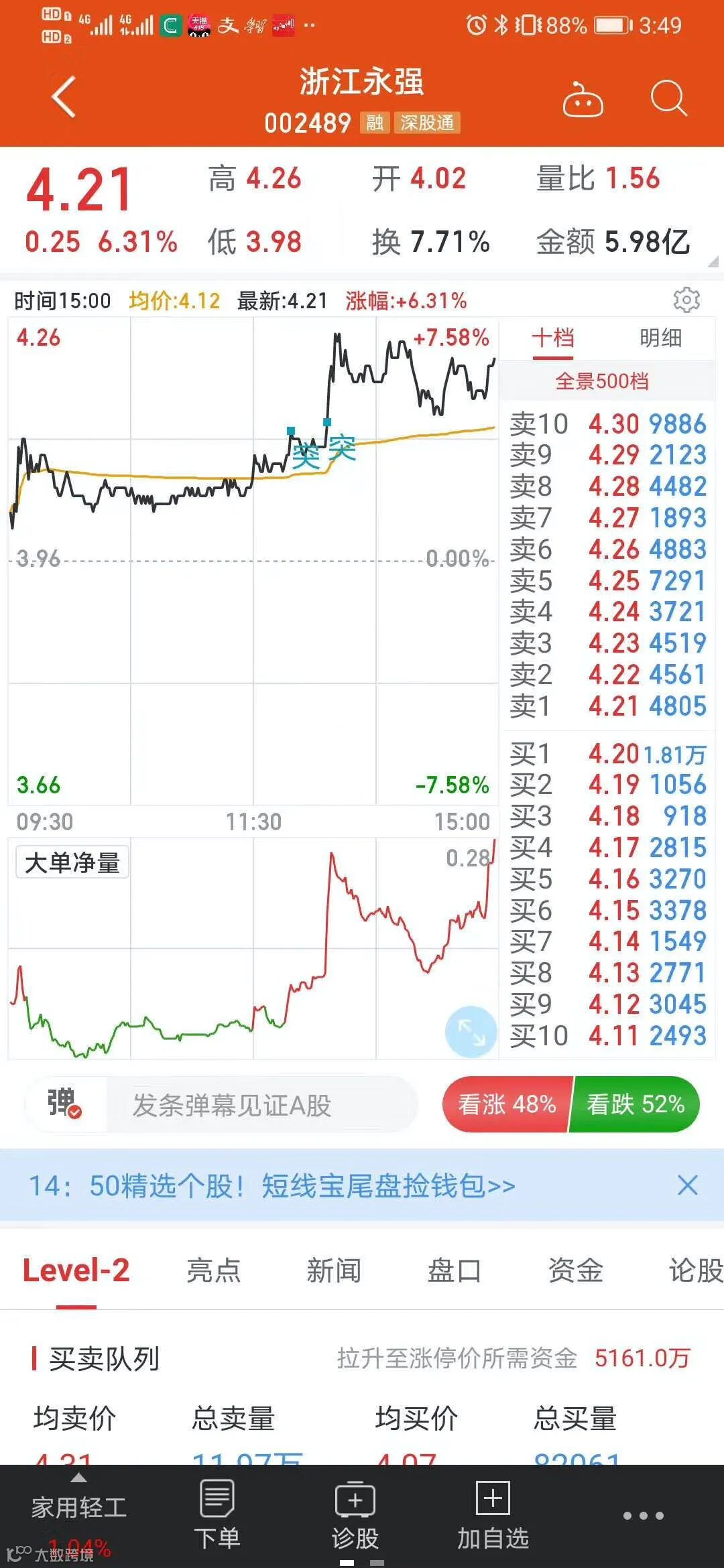Screen dimensions: 724x1568
Task: Expand chart to fullscreen
Action: (x=471, y=1032)
